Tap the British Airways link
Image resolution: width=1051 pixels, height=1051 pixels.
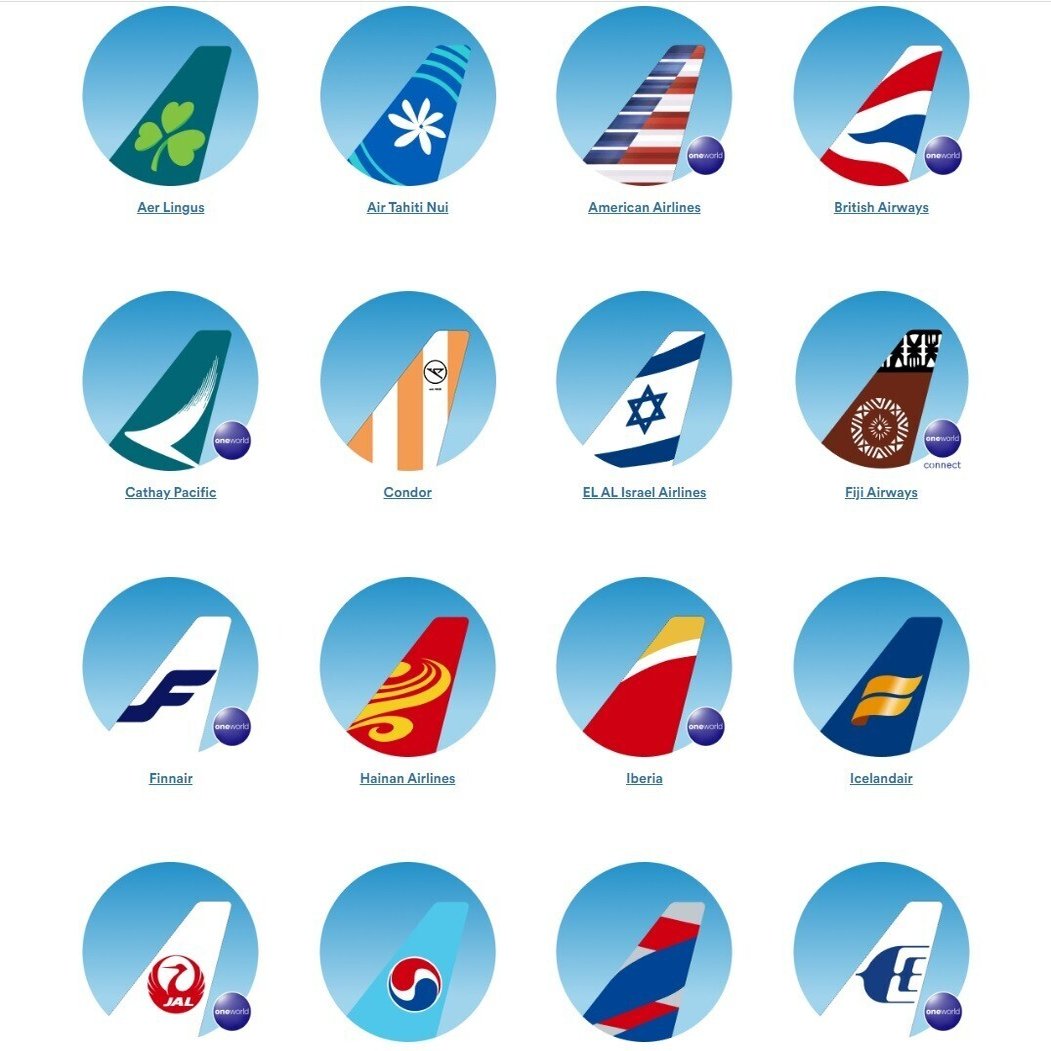pos(881,208)
